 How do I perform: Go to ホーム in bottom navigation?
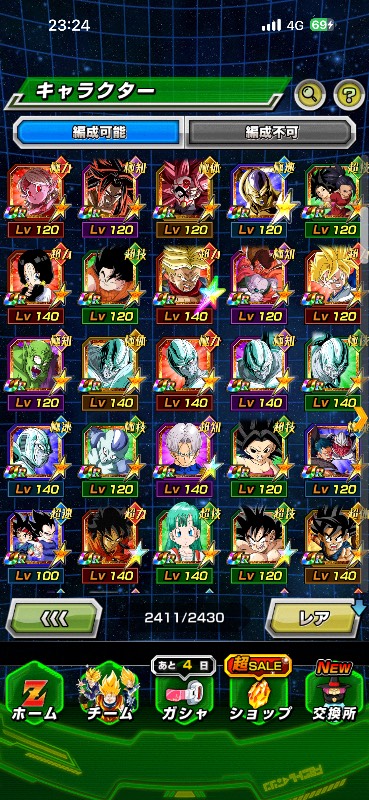click(34, 693)
